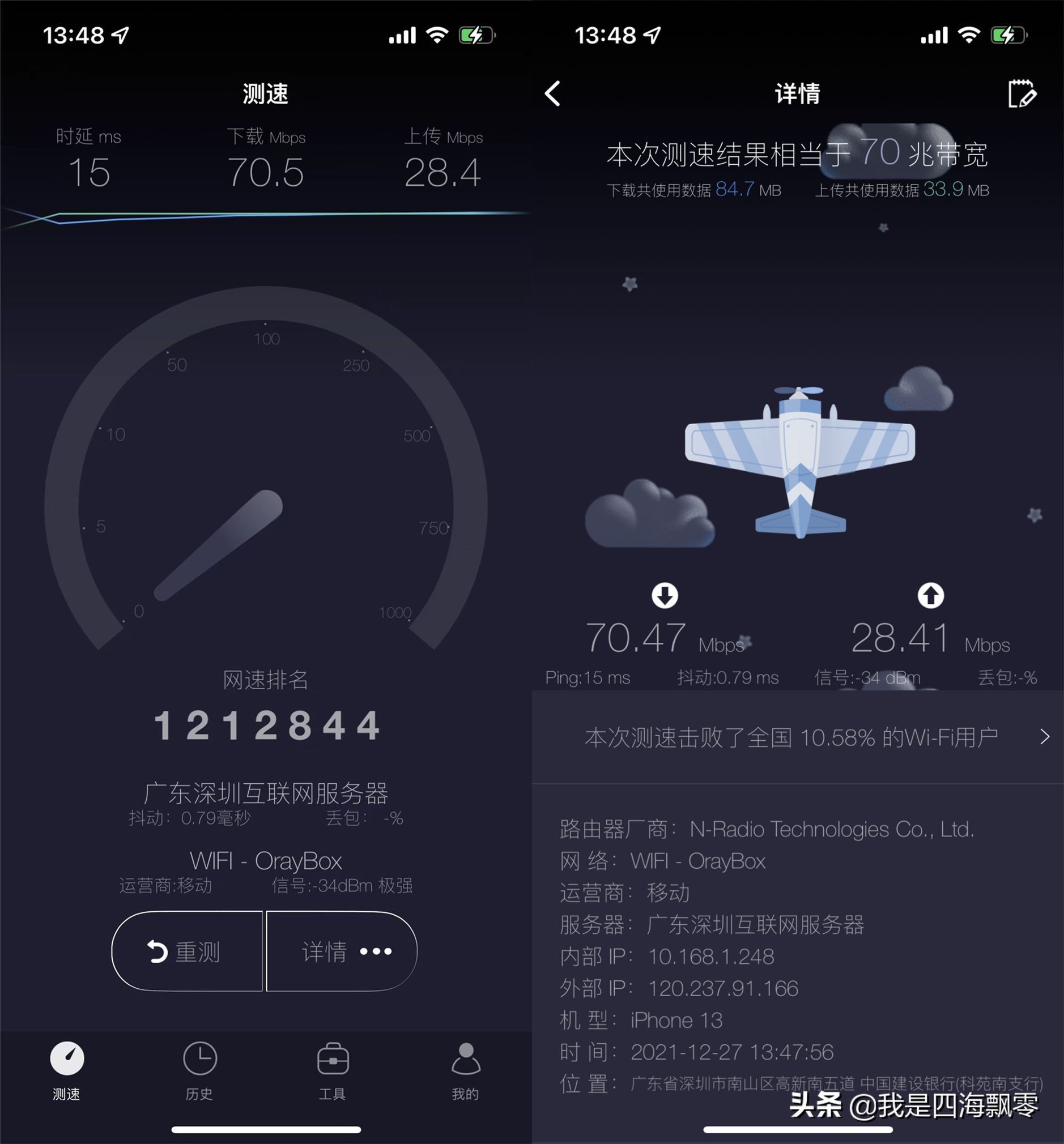Switch to the 历史 history tab
Viewport: 1064px width, 1144px height.
coord(199,1070)
